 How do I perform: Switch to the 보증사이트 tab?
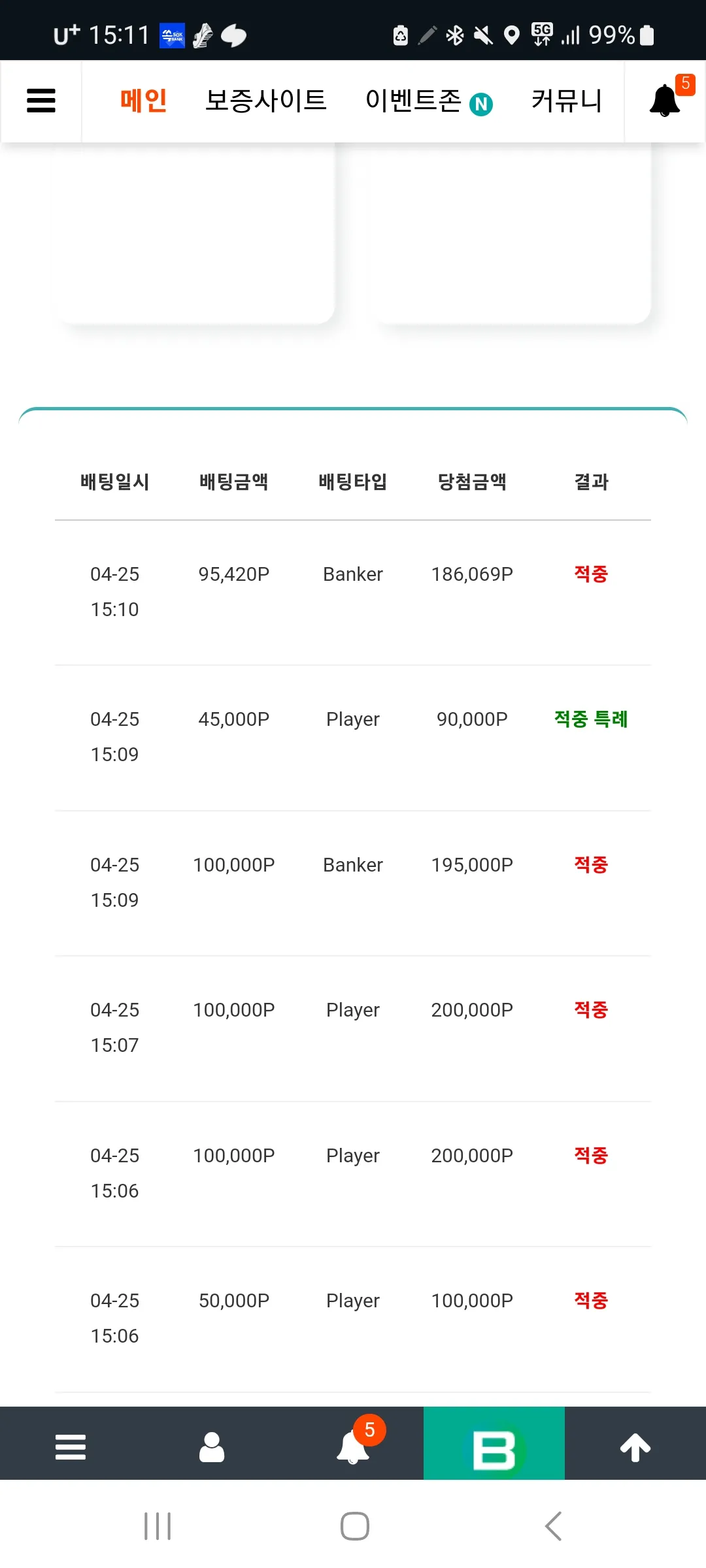click(265, 101)
